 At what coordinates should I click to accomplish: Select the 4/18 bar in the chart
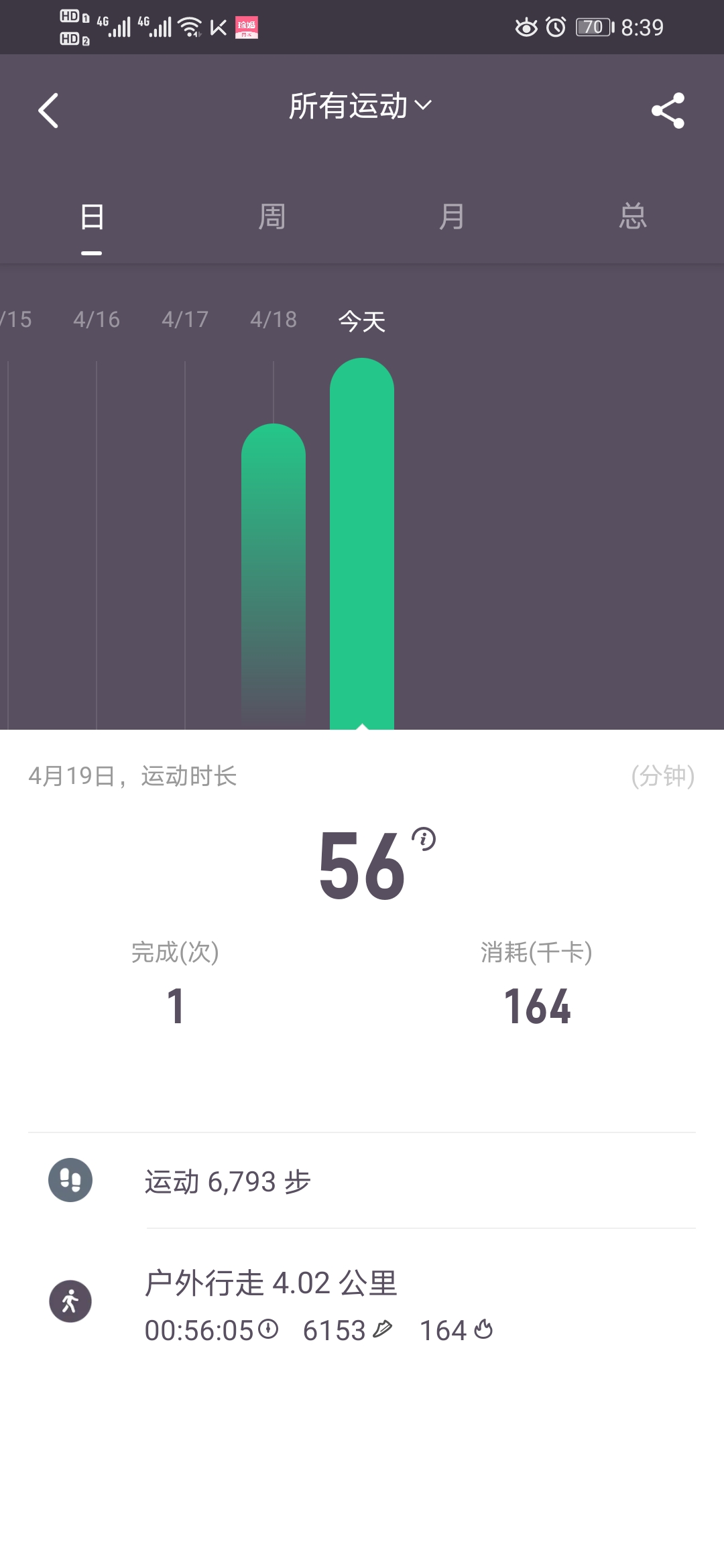point(274,576)
